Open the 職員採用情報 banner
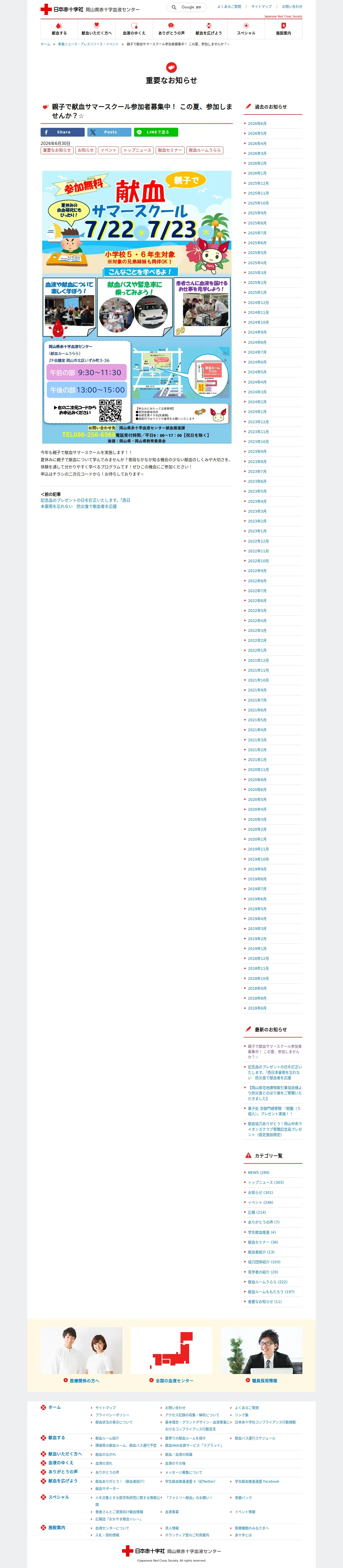 click(x=261, y=1380)
